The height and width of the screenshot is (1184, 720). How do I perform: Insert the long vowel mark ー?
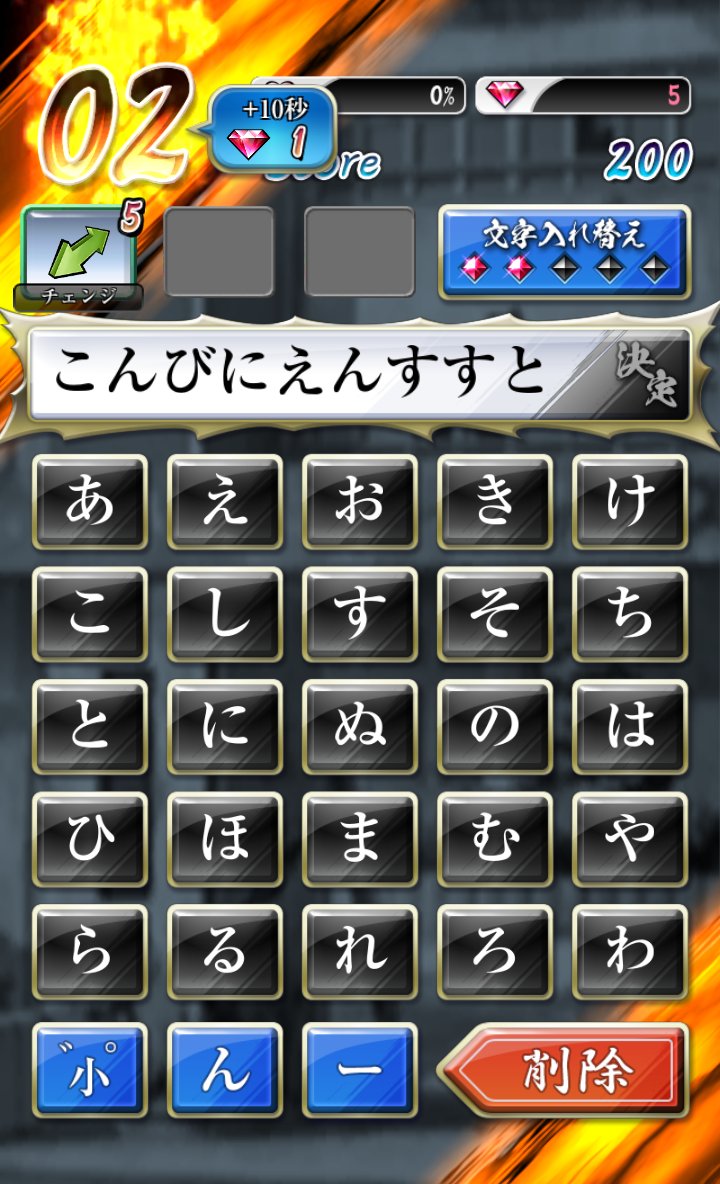click(360, 1070)
